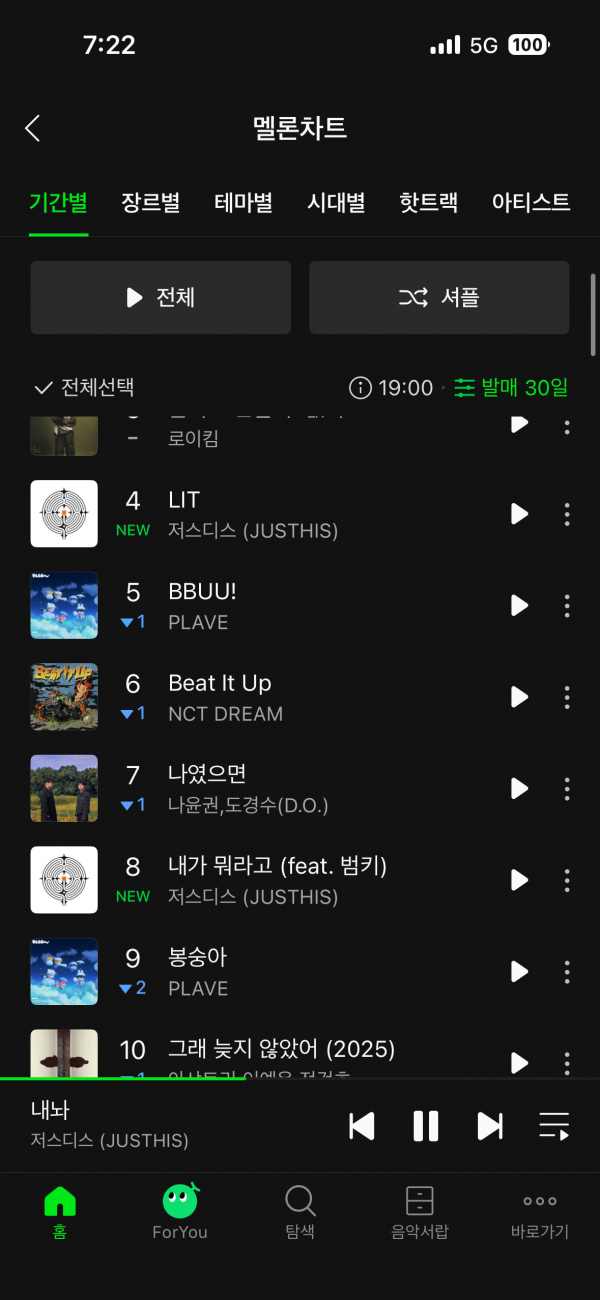Play 봉숭아 by PLAVE
Screen dimensions: 600x1300
tap(519, 972)
